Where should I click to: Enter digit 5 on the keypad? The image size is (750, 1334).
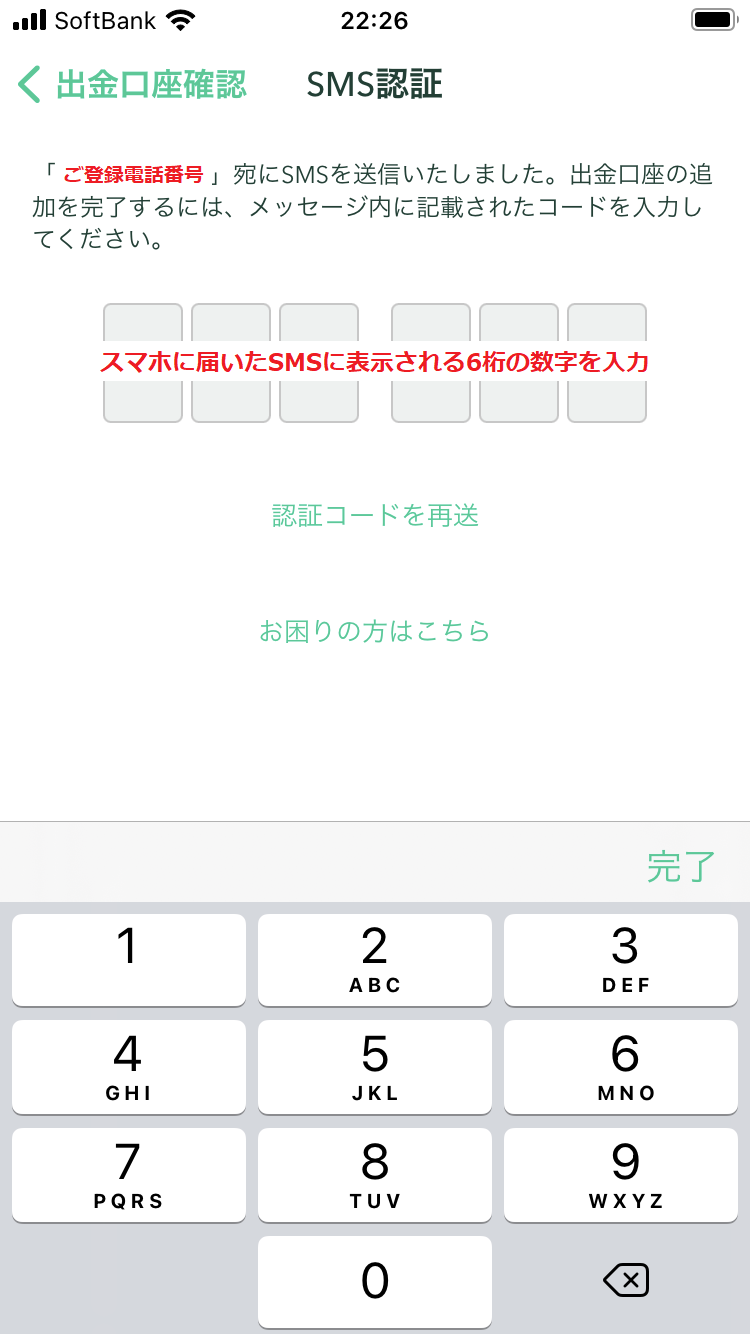pyautogui.click(x=375, y=1067)
